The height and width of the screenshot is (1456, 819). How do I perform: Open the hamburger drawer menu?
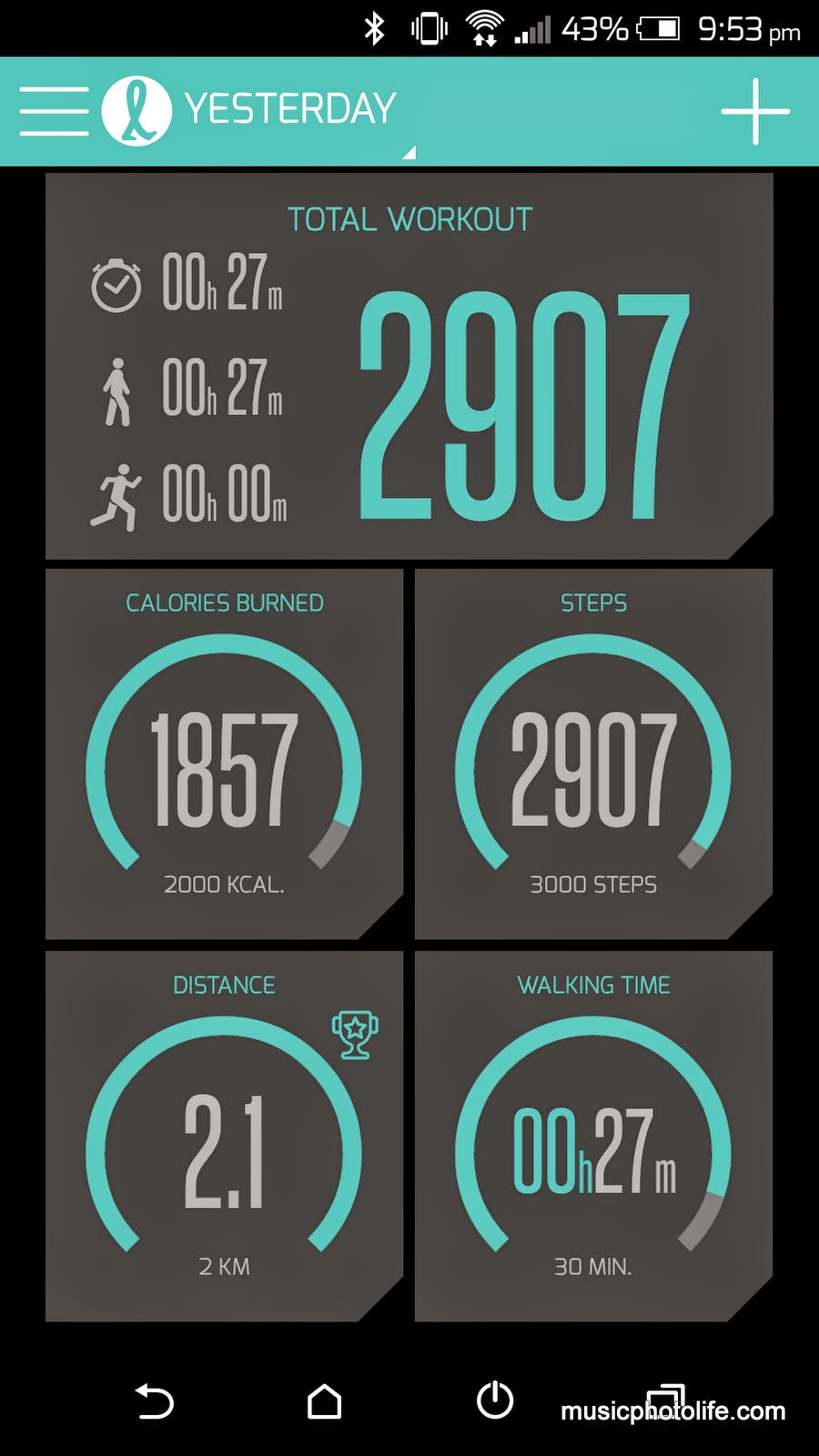click(x=54, y=111)
